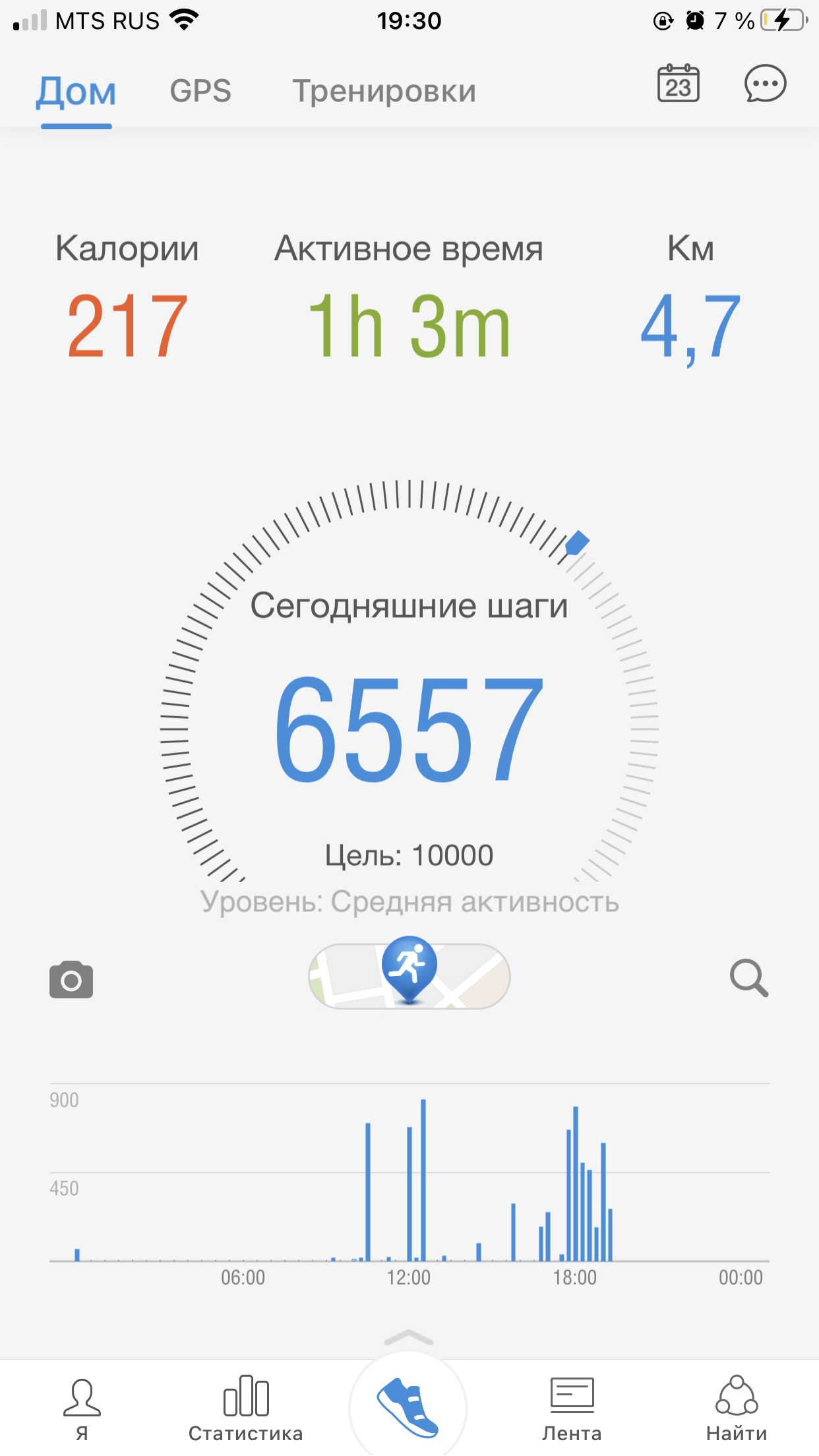This screenshot has height=1456, width=819.
Task: Open the camera to add a photo
Action: (71, 980)
